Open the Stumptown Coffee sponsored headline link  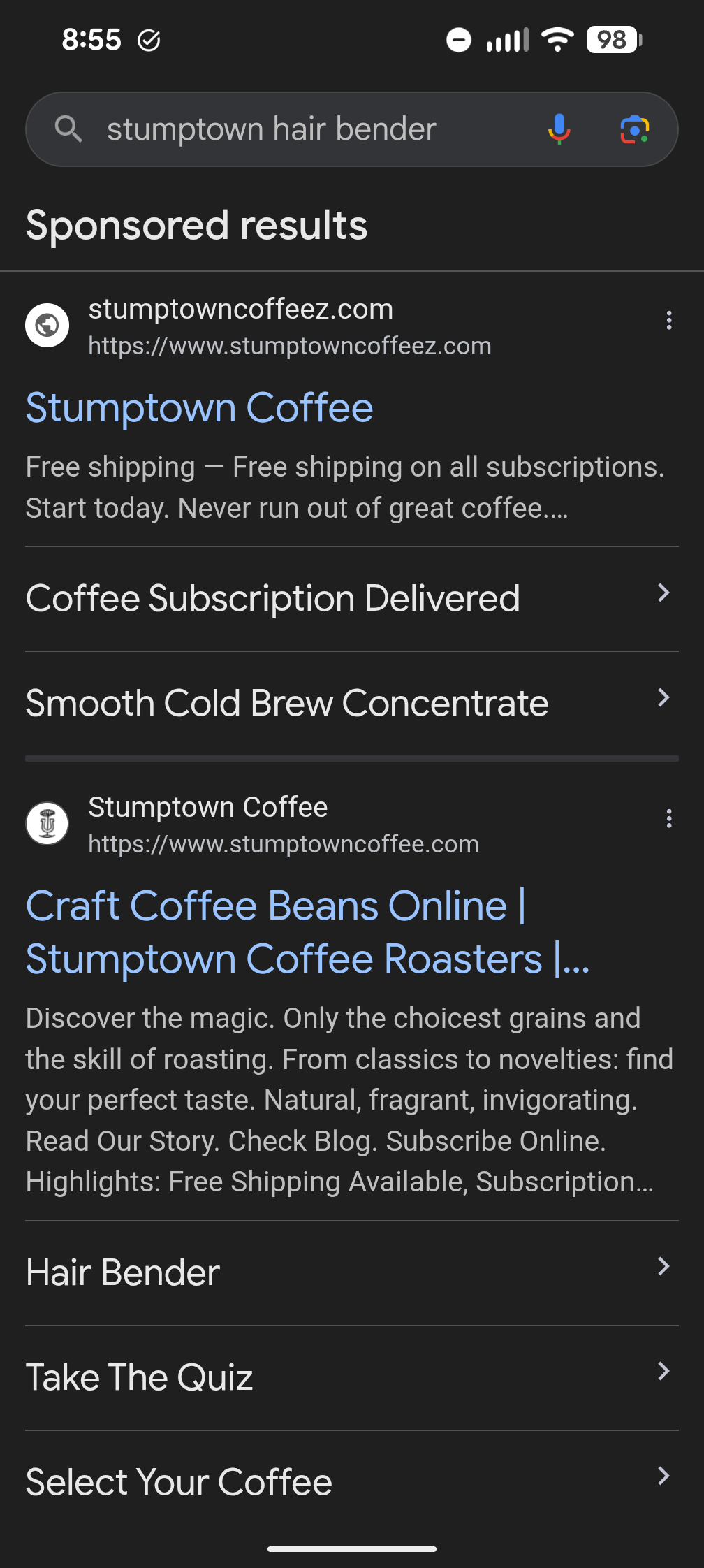199,408
